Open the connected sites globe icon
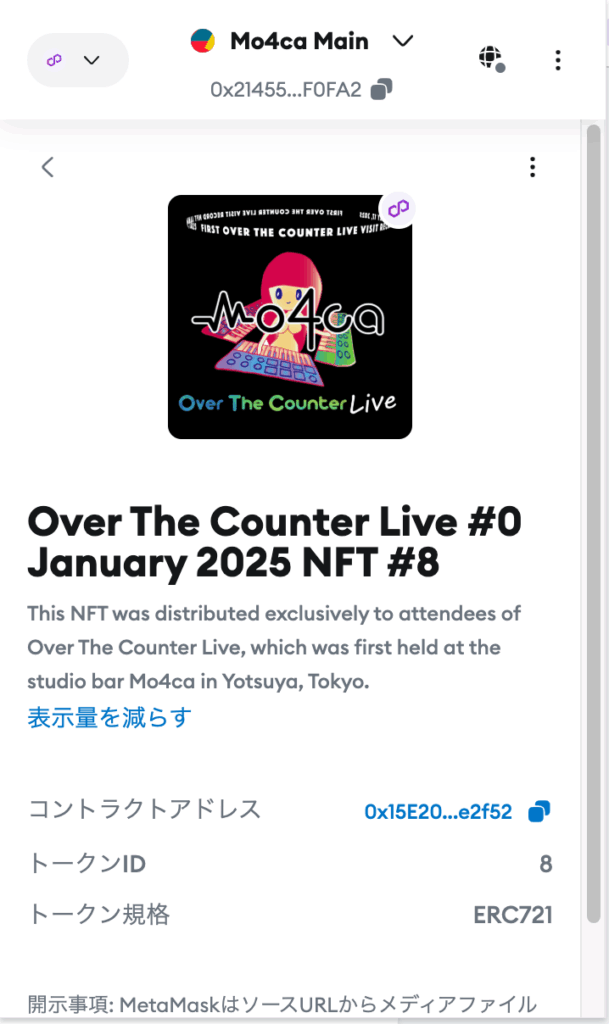The height and width of the screenshot is (1024, 609). [492, 59]
